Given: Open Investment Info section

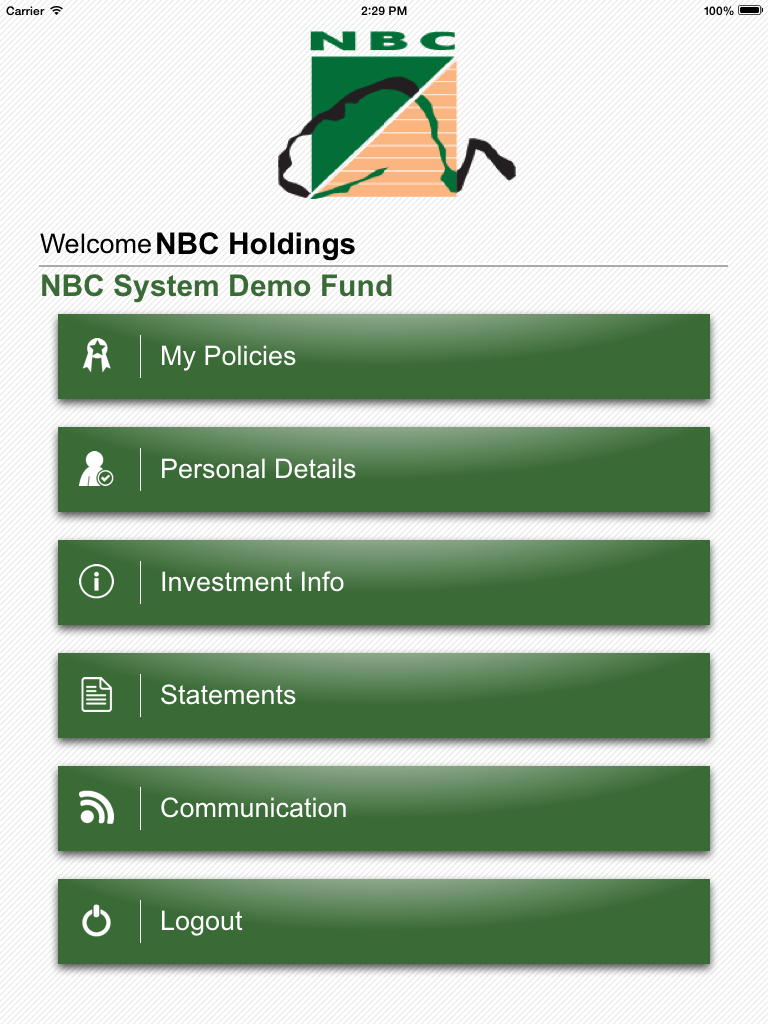Looking at the screenshot, I should click(x=383, y=582).
